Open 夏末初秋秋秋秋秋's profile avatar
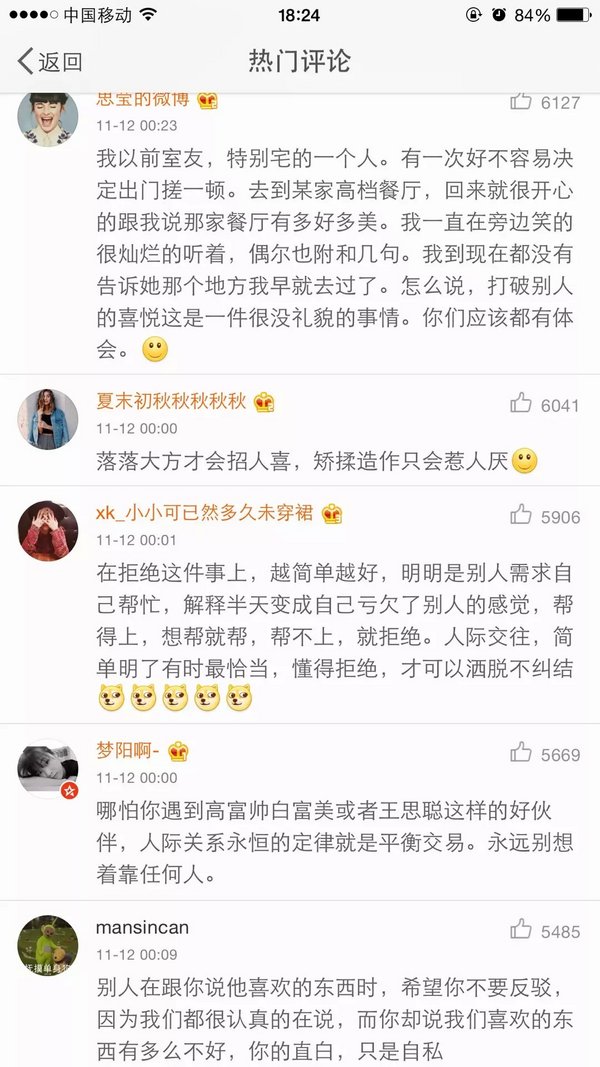 pos(48,419)
